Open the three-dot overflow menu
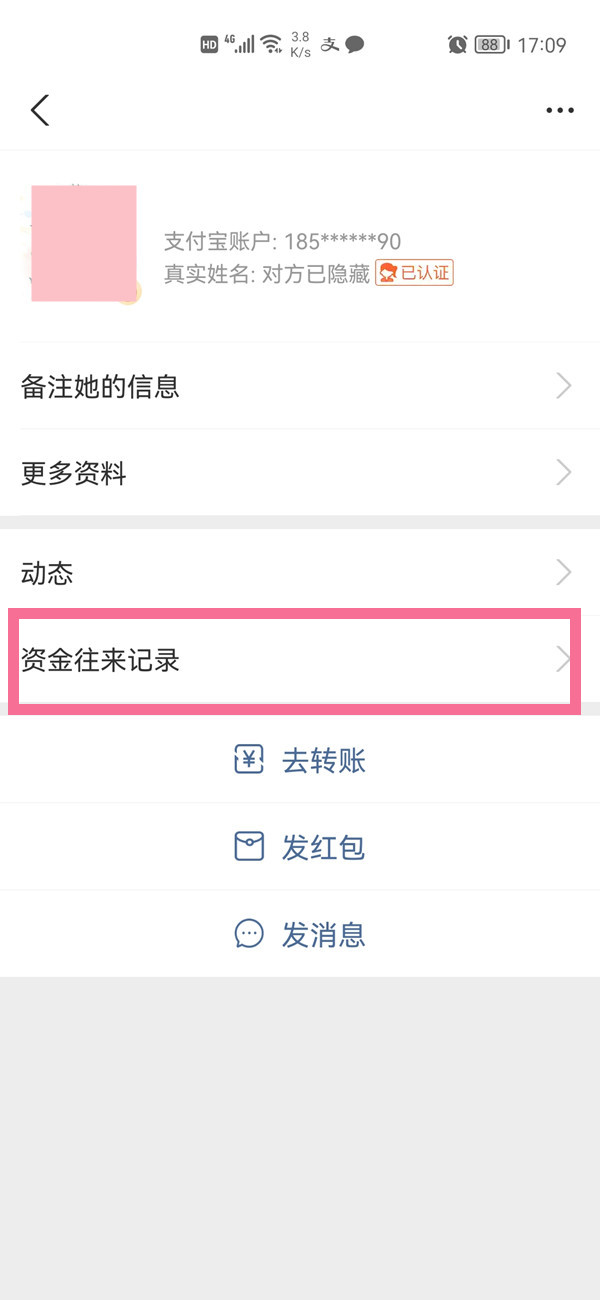 pyautogui.click(x=560, y=110)
